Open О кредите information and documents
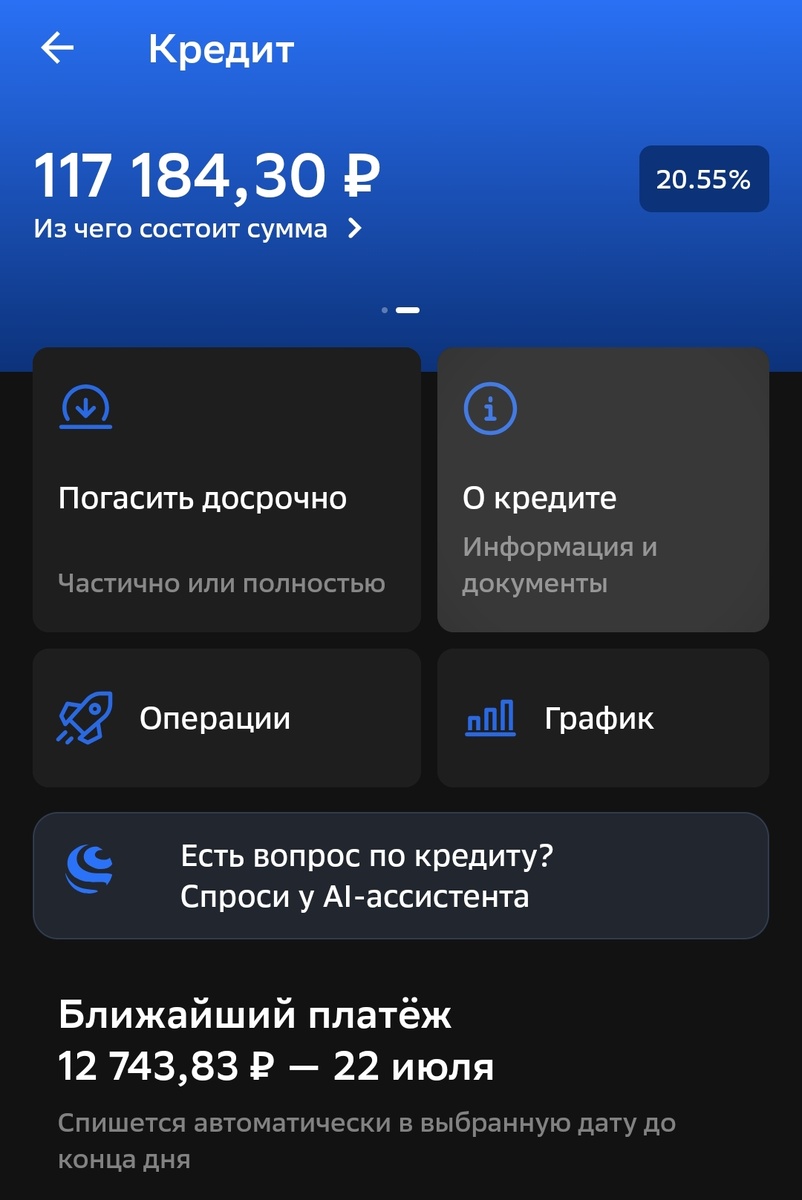 coord(602,489)
